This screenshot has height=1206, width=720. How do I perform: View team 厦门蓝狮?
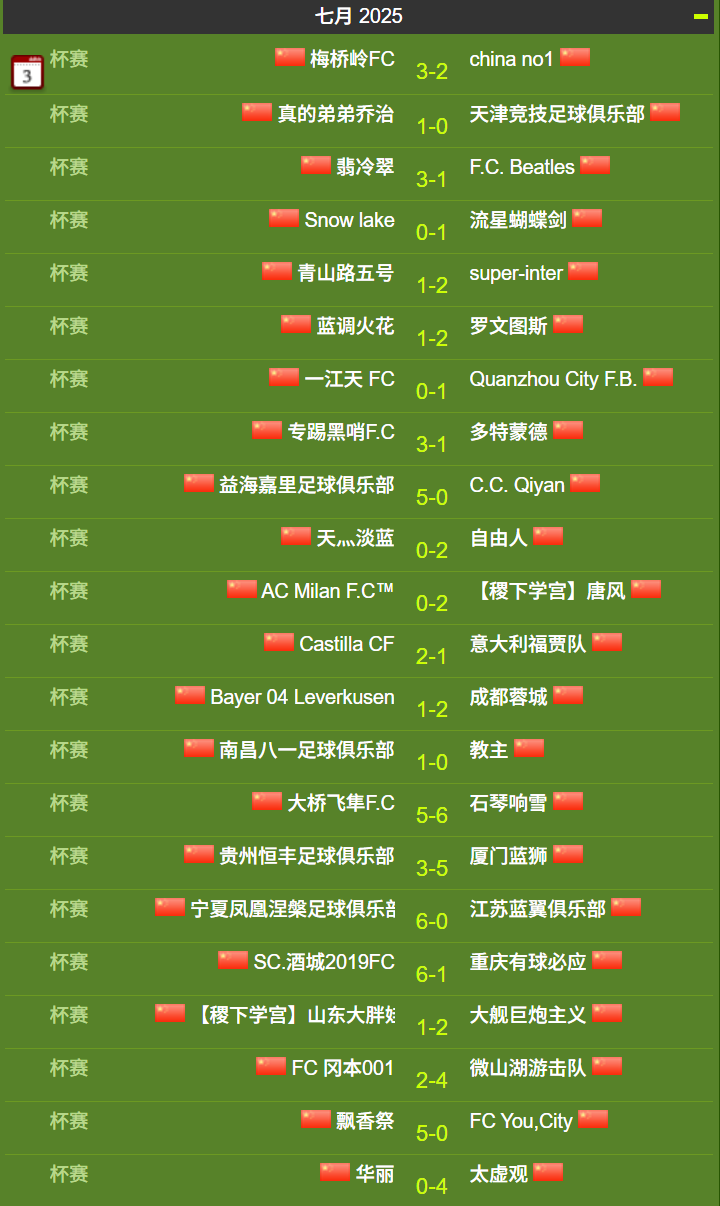point(509,856)
